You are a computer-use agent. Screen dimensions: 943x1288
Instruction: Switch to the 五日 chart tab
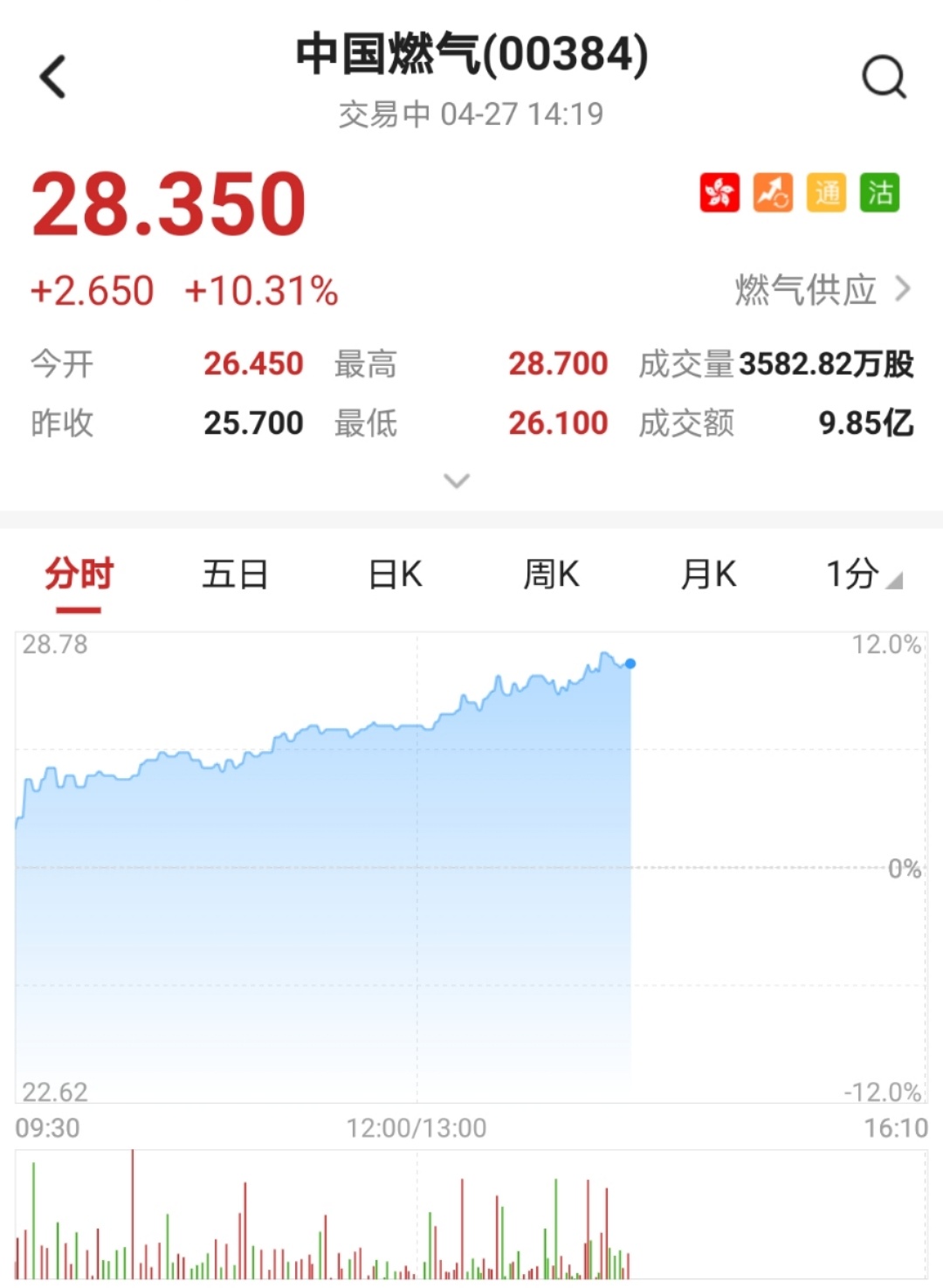[234, 575]
